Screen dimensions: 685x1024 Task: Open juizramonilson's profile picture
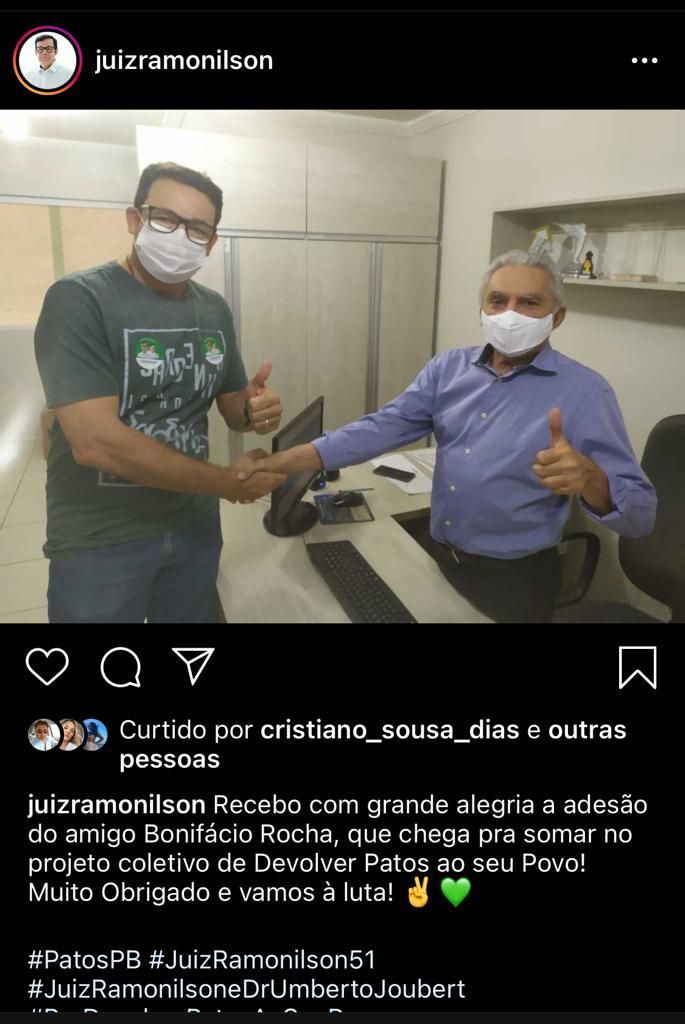47,60
